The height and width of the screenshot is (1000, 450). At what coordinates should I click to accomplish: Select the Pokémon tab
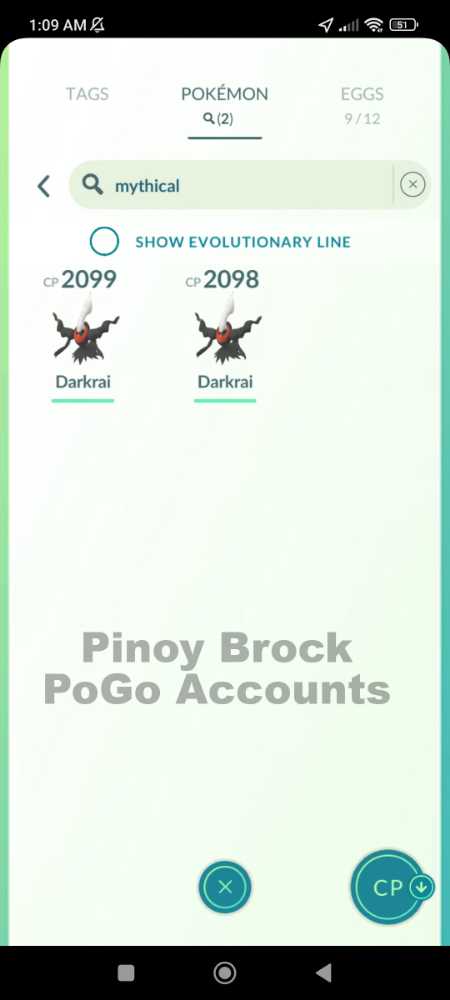(224, 105)
